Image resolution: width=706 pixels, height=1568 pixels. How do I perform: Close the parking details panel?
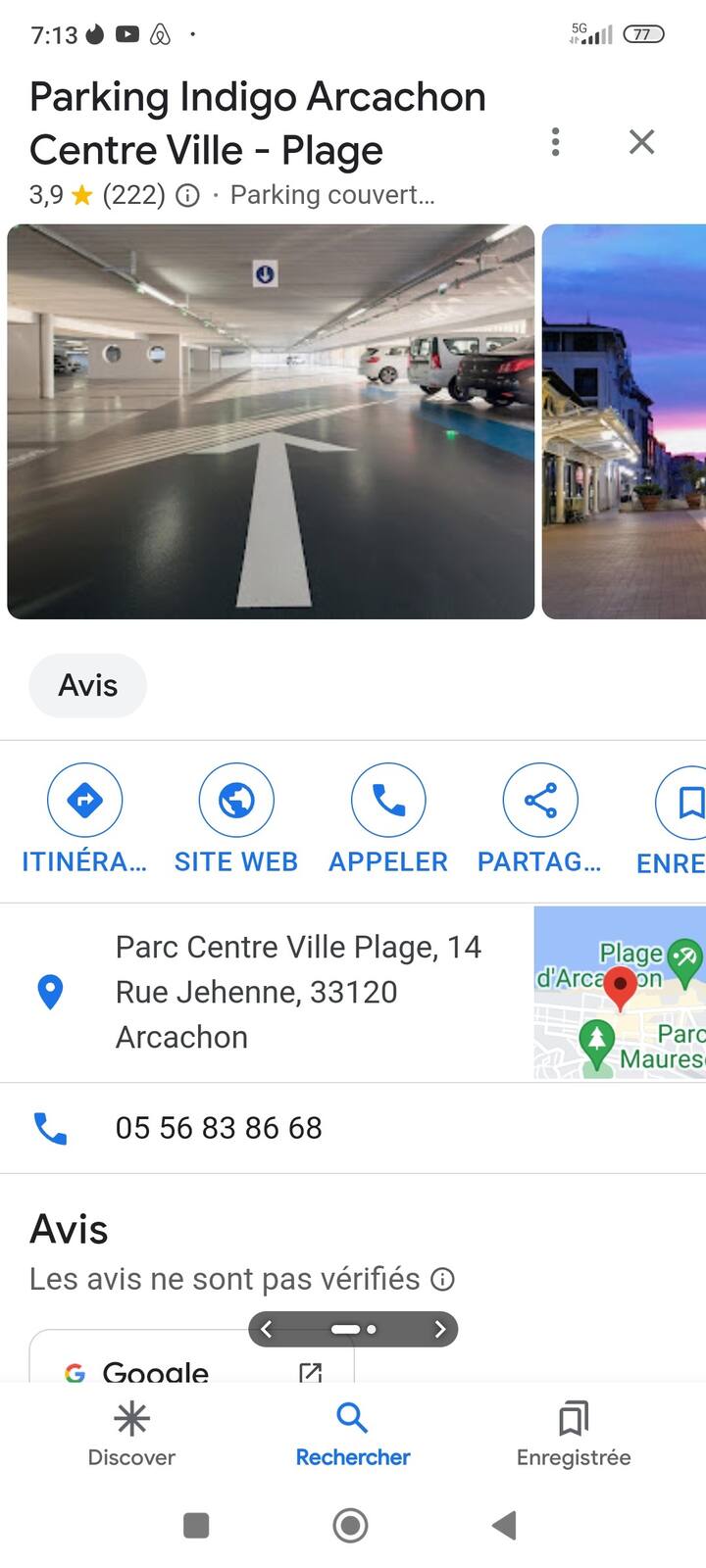coord(641,142)
